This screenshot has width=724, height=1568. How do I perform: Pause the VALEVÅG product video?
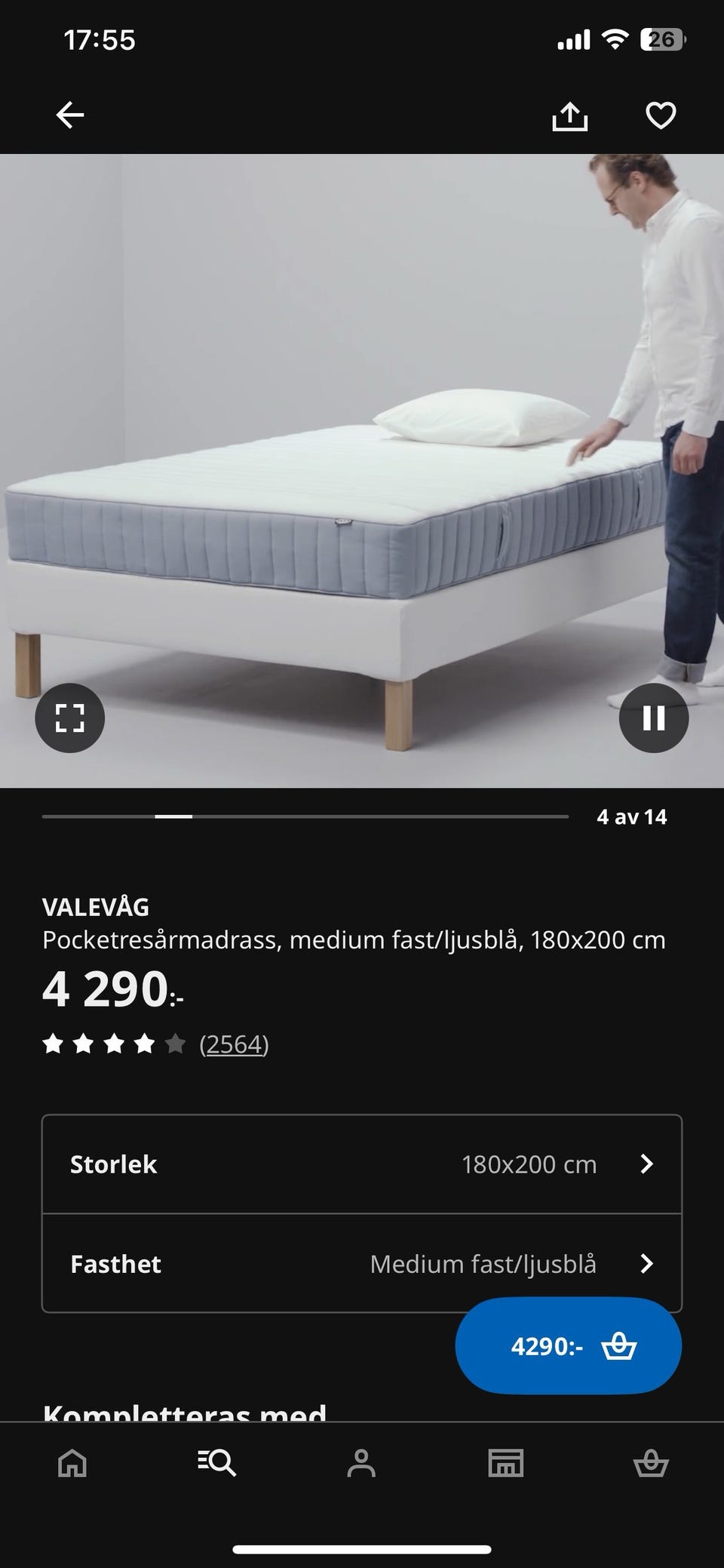point(654,718)
